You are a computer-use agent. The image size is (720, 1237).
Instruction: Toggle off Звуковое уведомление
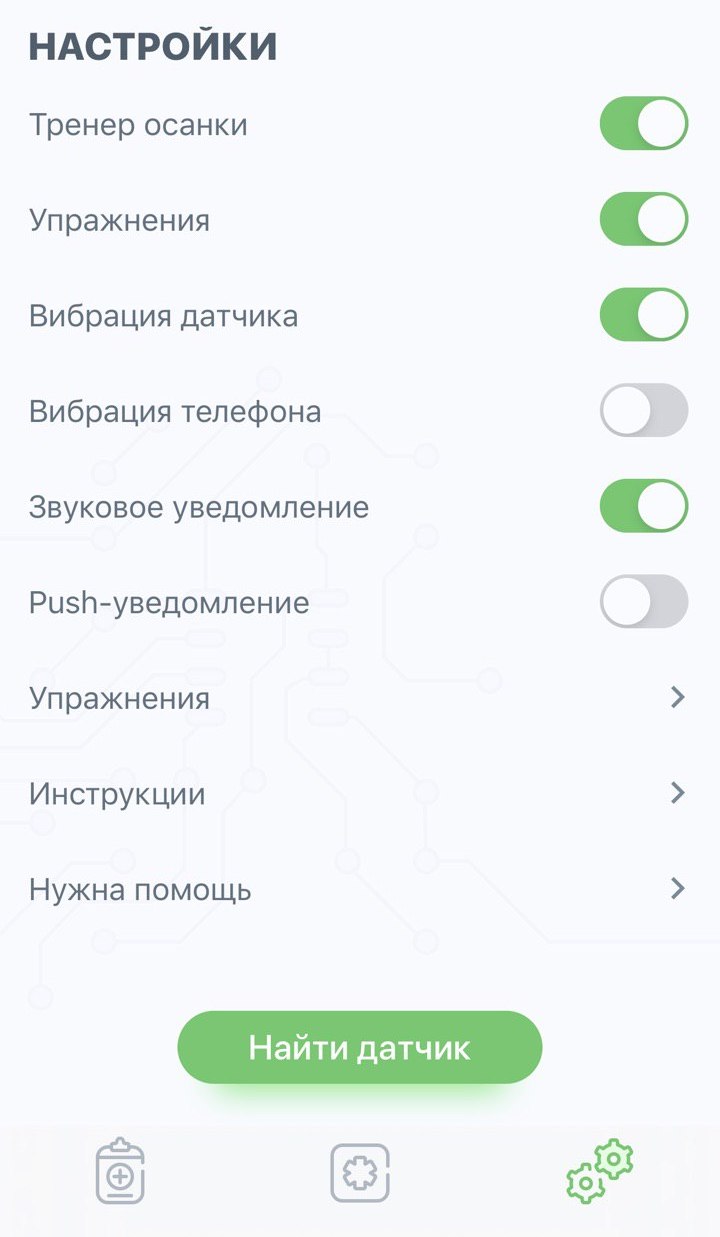tap(643, 506)
